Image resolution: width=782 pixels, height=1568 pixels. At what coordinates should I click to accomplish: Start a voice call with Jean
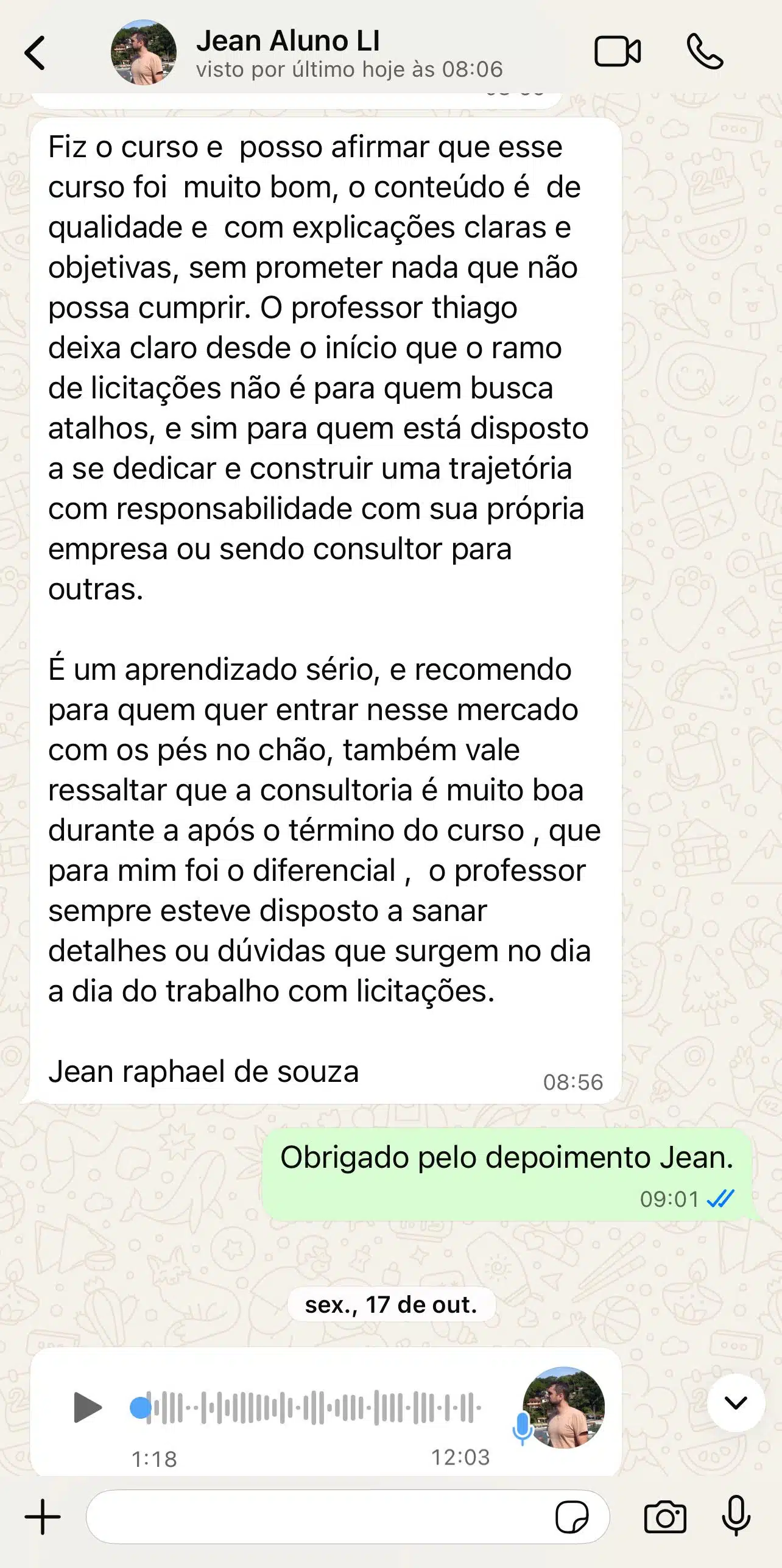(x=707, y=52)
